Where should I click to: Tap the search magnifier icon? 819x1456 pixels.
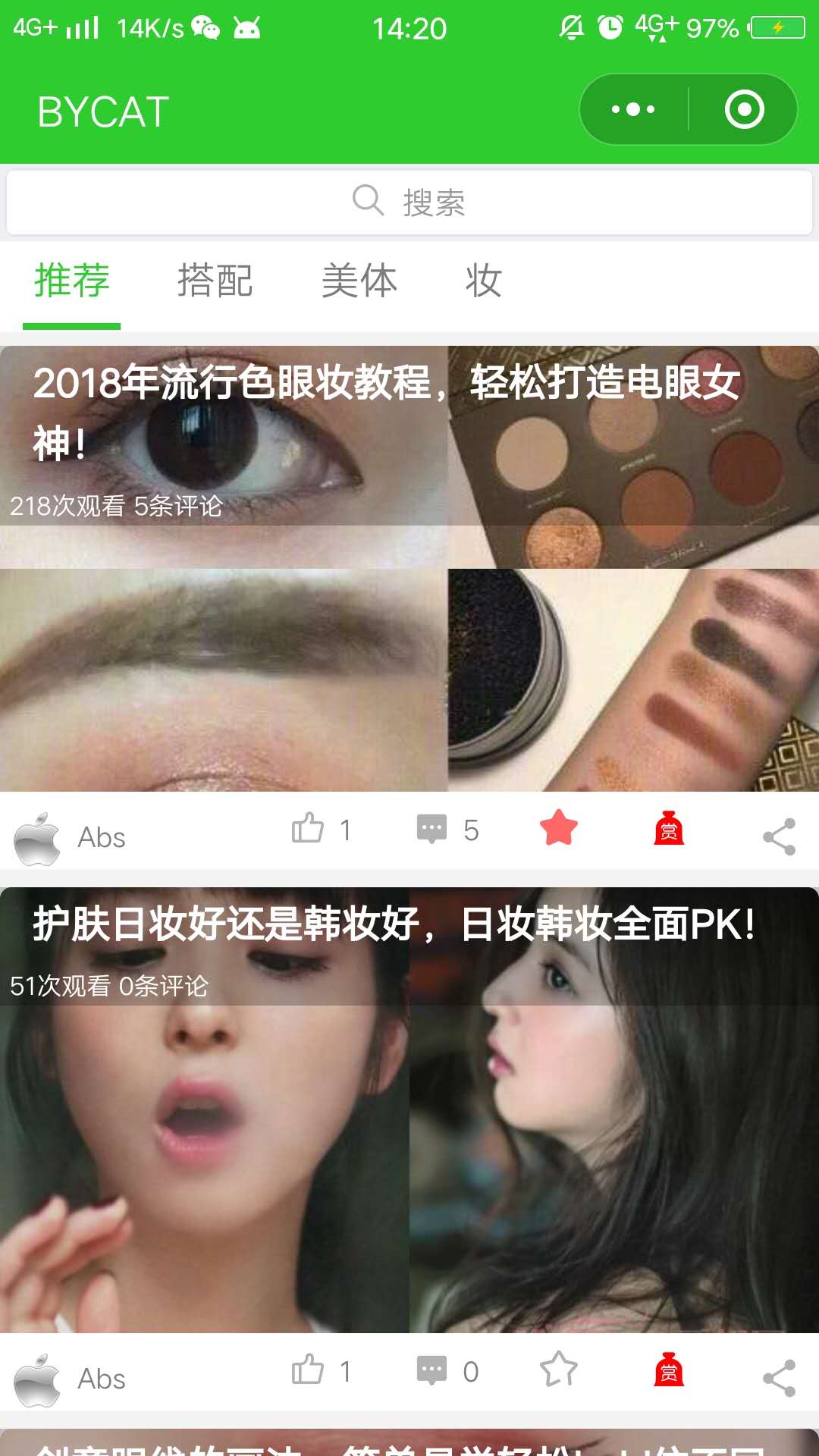tap(367, 199)
